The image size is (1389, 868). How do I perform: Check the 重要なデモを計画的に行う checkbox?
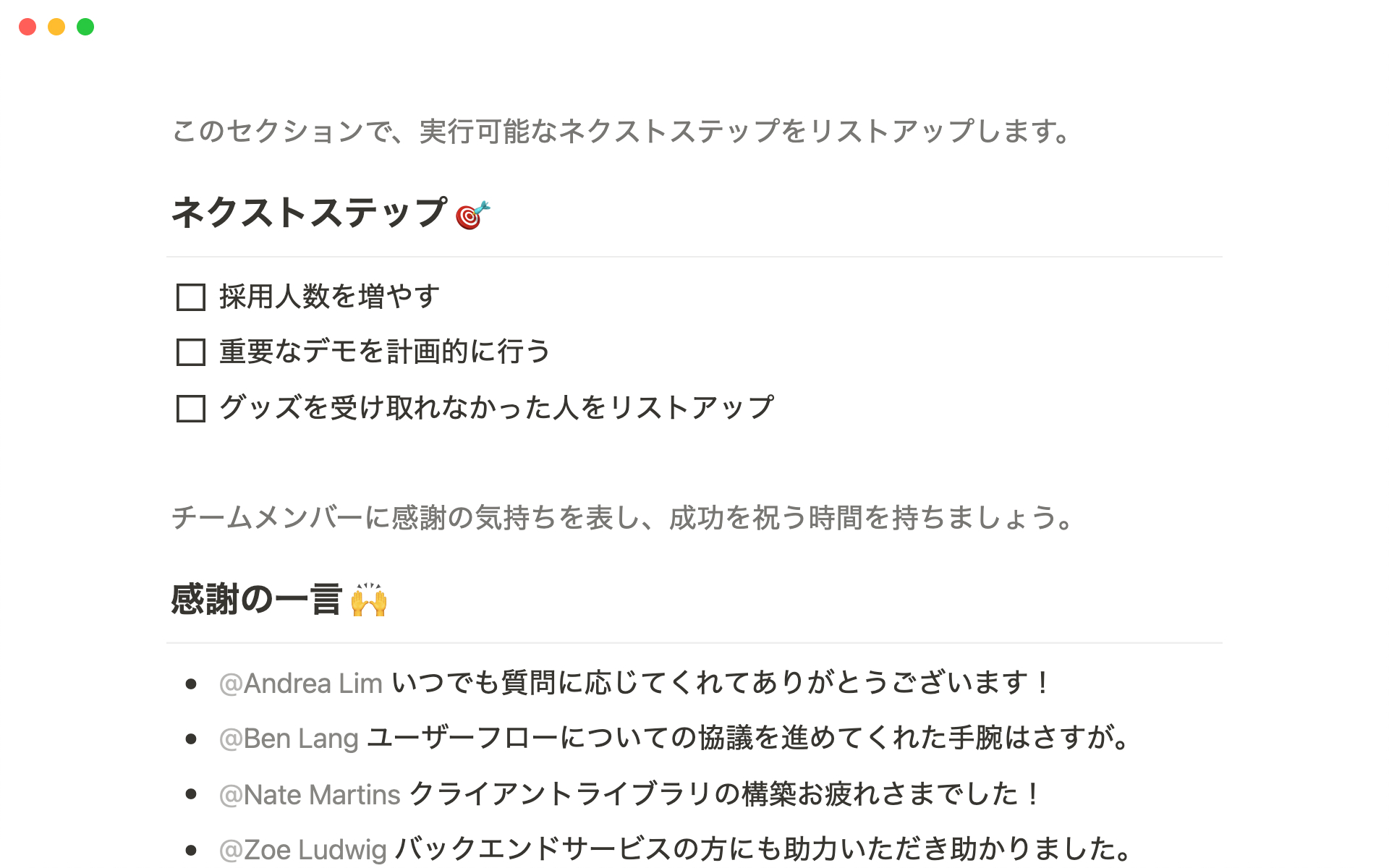(191, 352)
